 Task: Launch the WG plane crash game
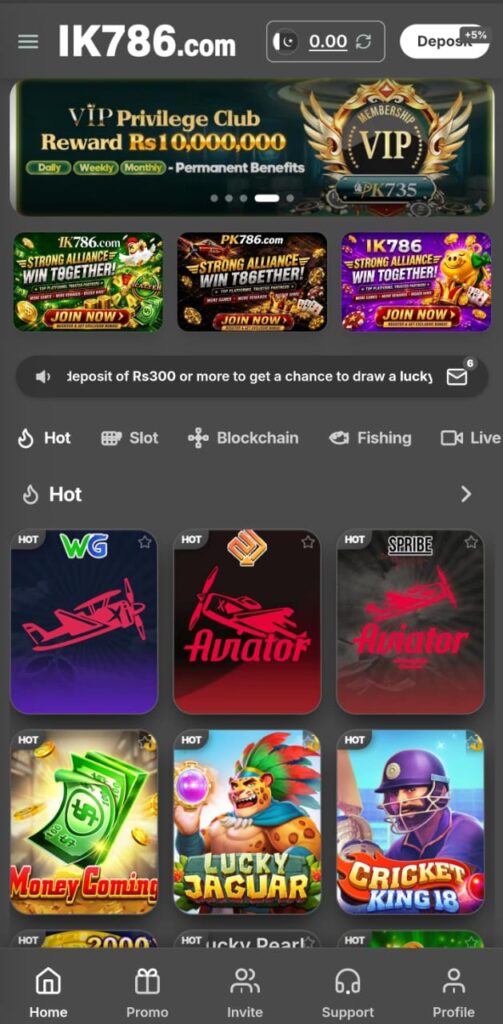point(84,621)
